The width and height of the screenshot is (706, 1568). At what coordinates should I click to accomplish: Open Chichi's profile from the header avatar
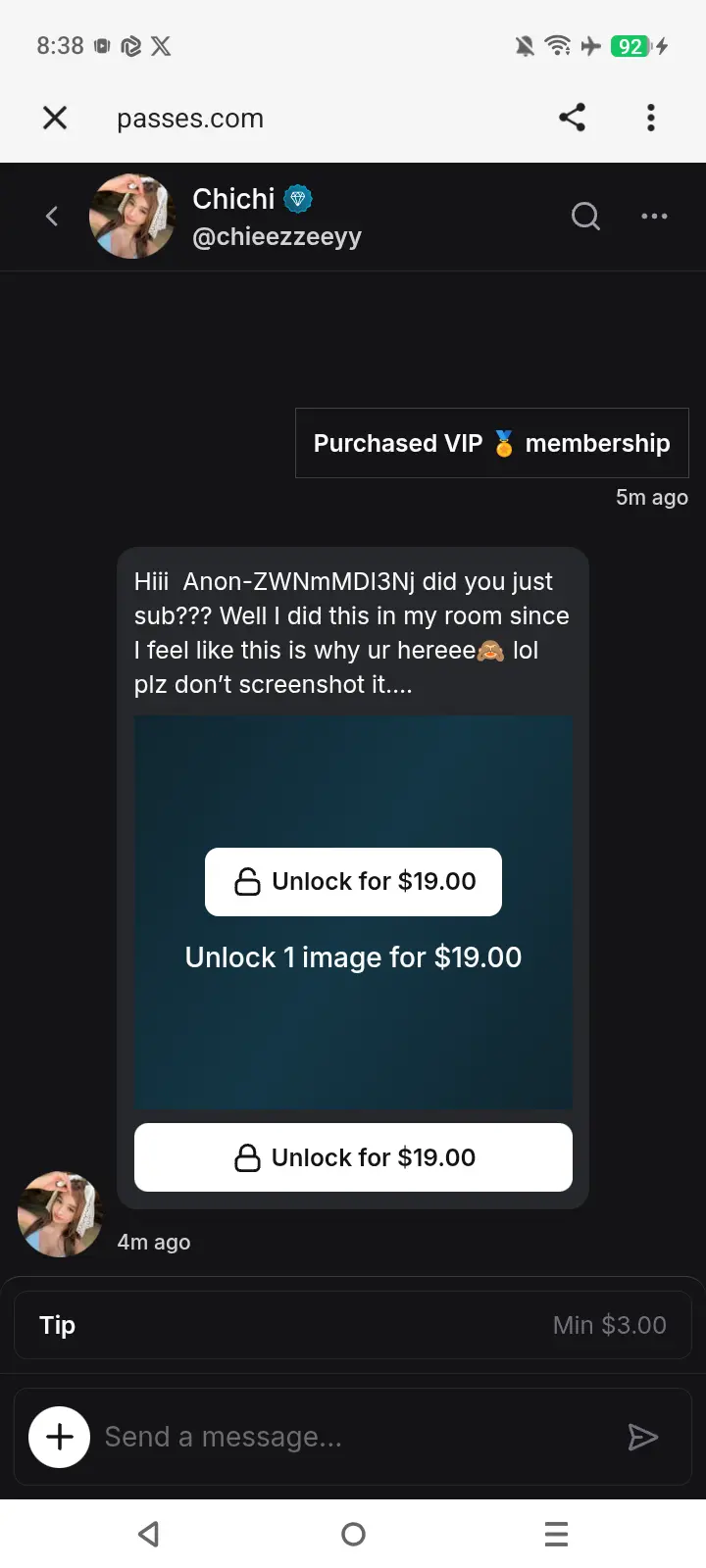tap(132, 217)
